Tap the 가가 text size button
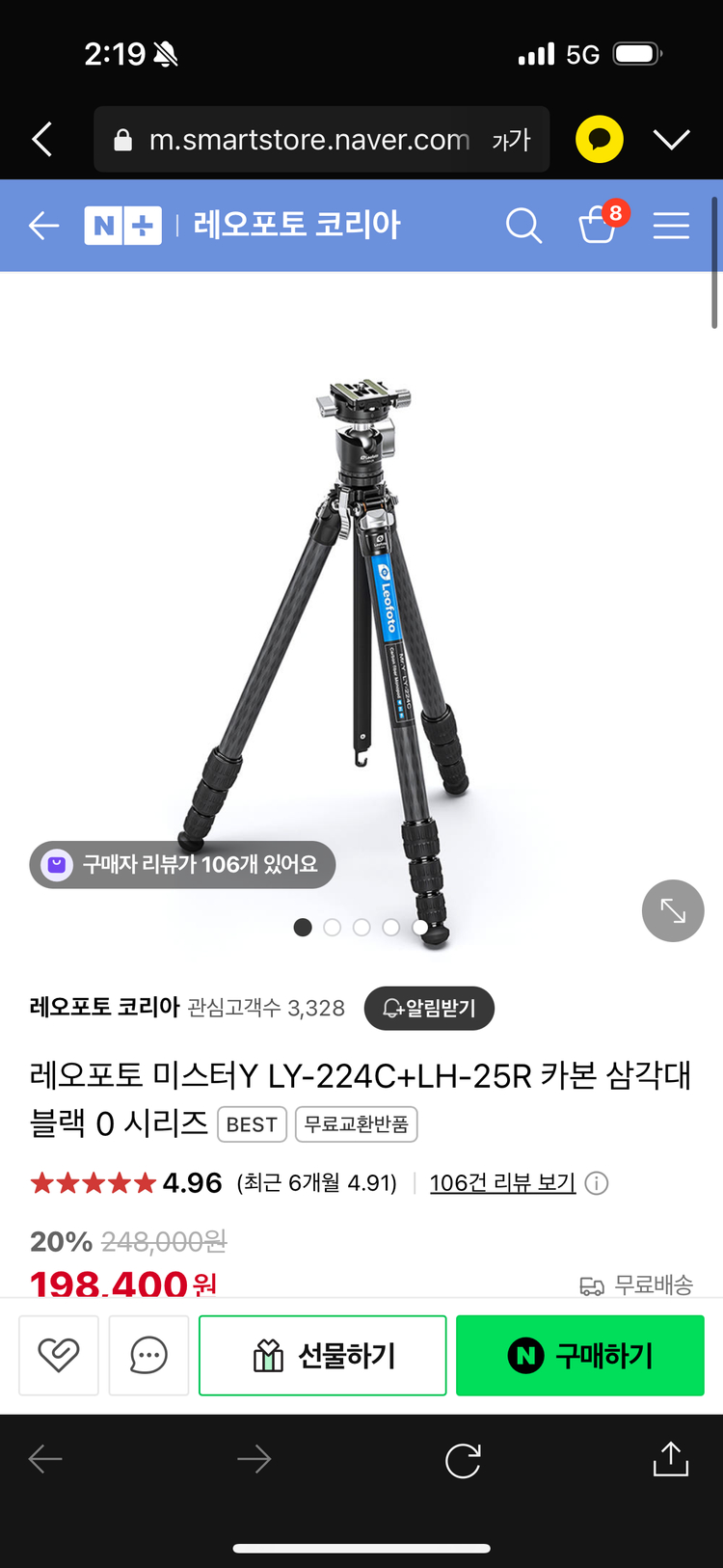Screen dimensions: 723x1568 click(511, 141)
